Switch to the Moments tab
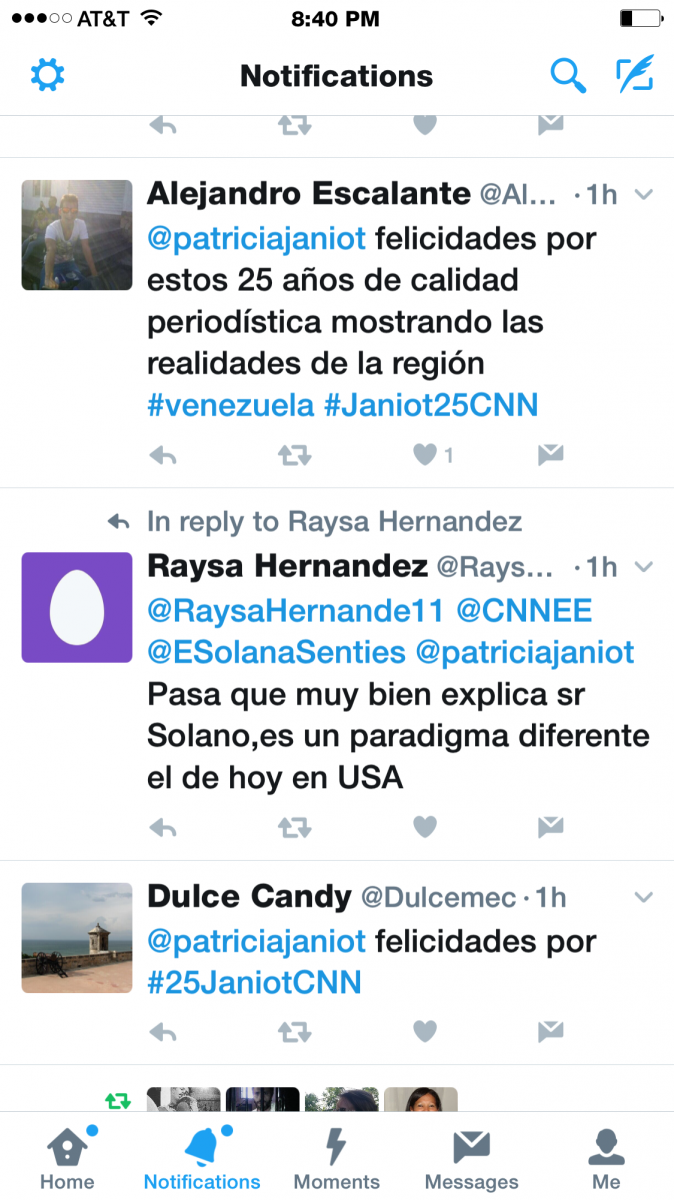674x1200 pixels. [x=337, y=1158]
